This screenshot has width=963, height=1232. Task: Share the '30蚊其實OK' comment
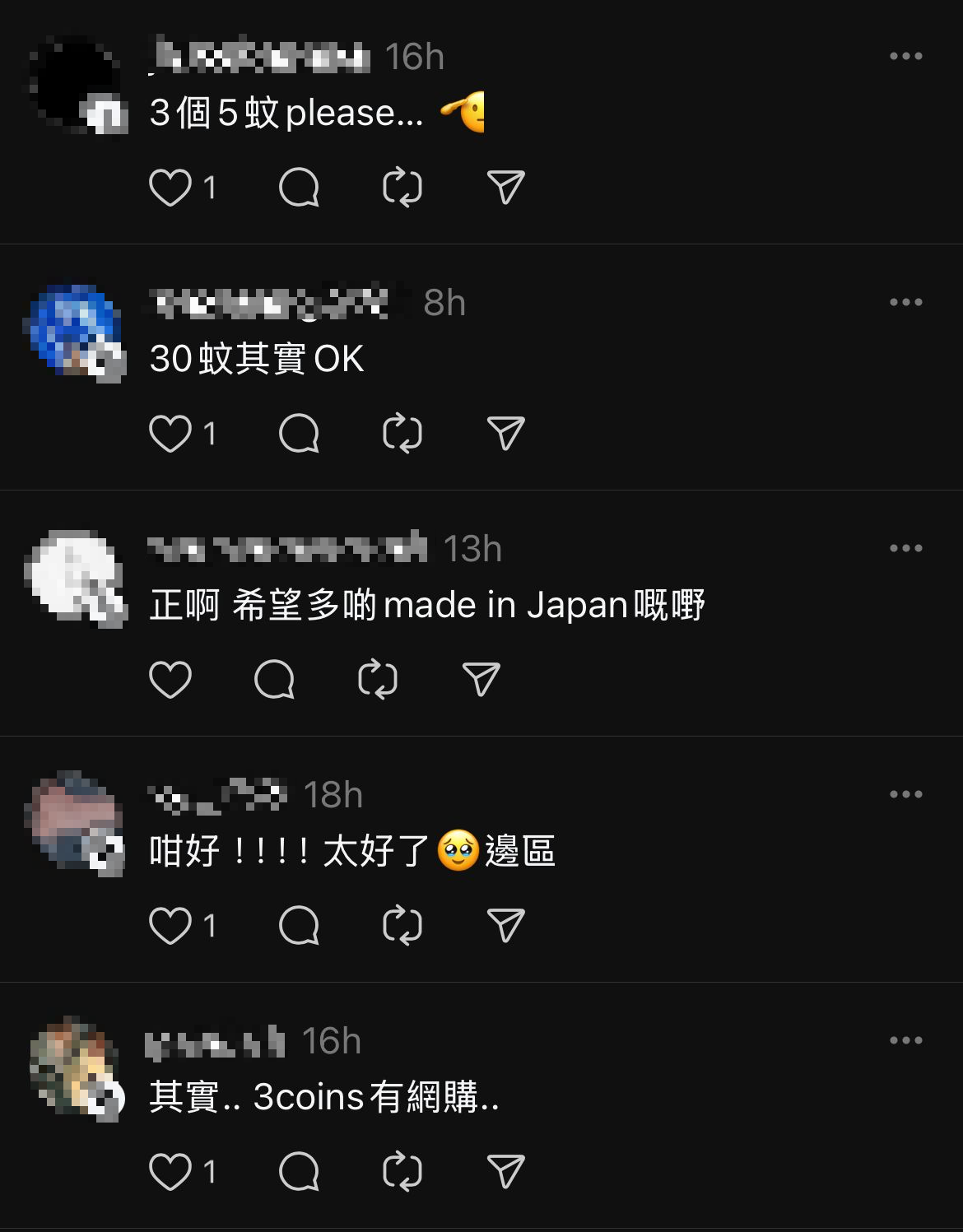(x=505, y=434)
